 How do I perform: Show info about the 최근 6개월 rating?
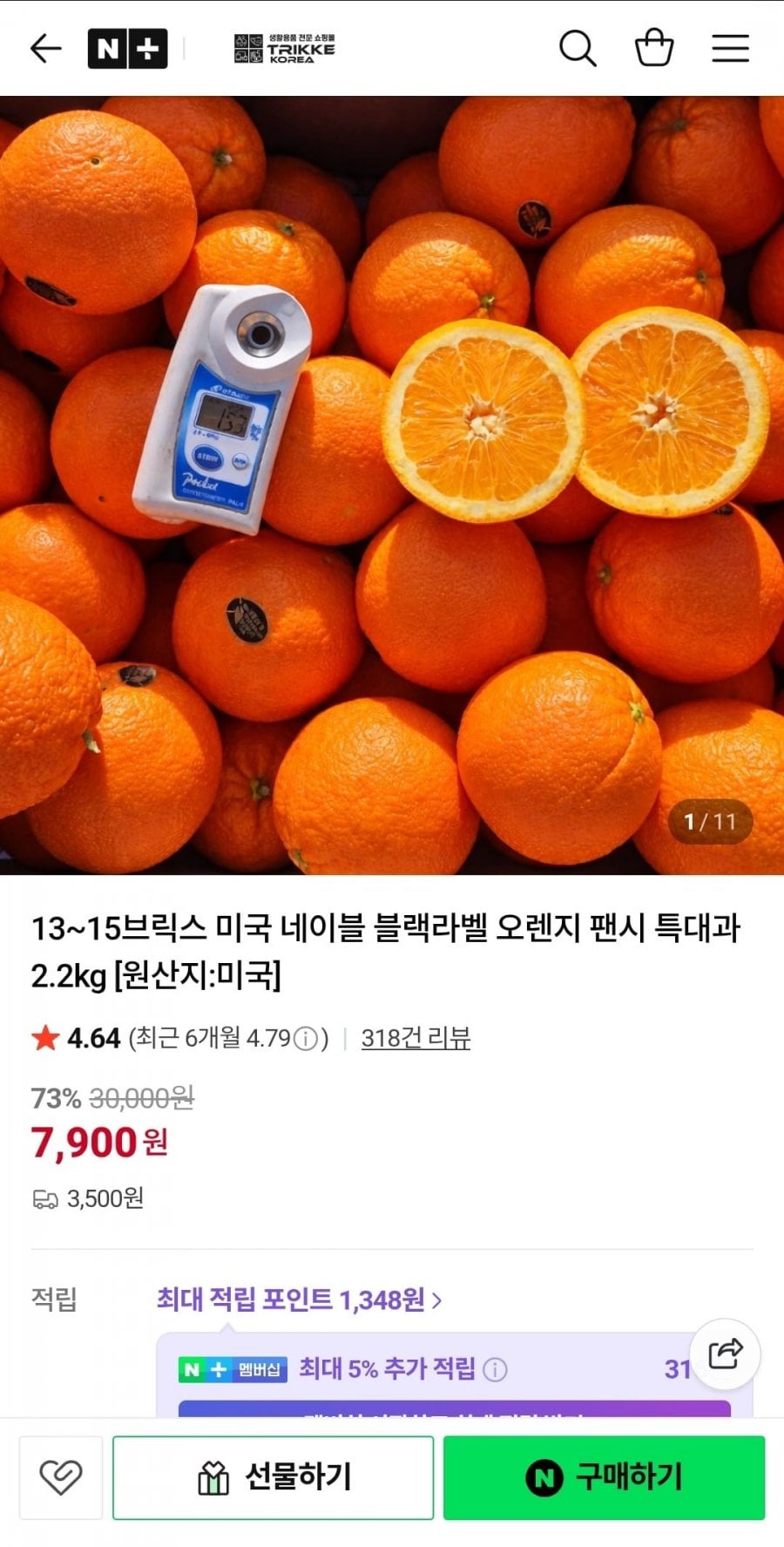(x=306, y=1039)
